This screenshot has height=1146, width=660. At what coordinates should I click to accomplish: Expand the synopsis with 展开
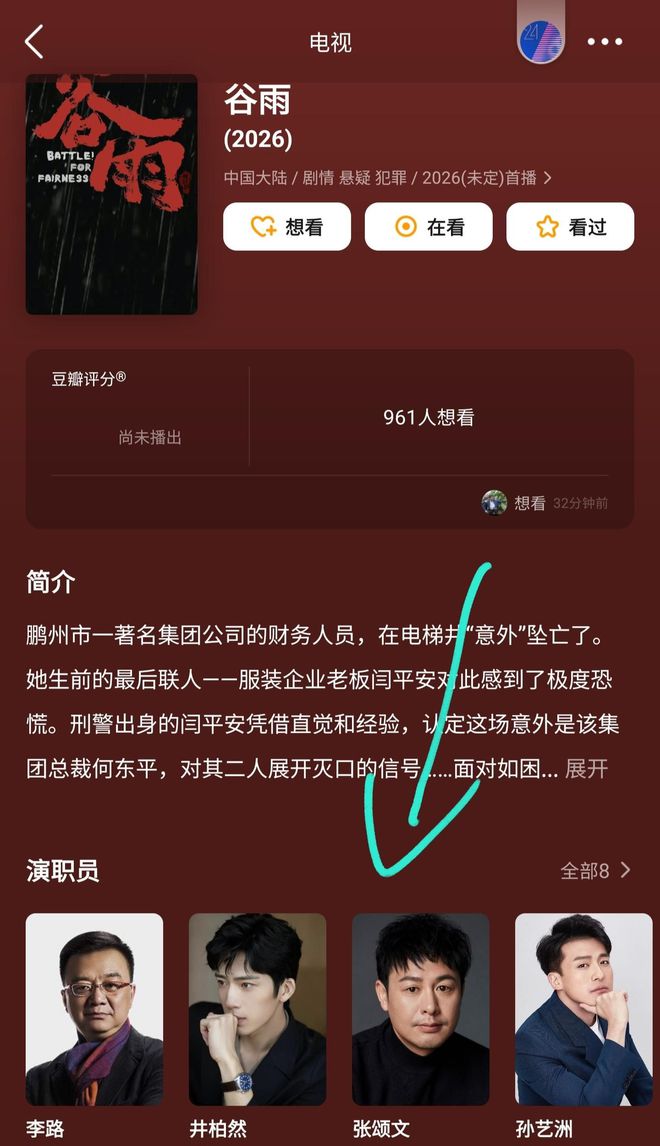586,768
